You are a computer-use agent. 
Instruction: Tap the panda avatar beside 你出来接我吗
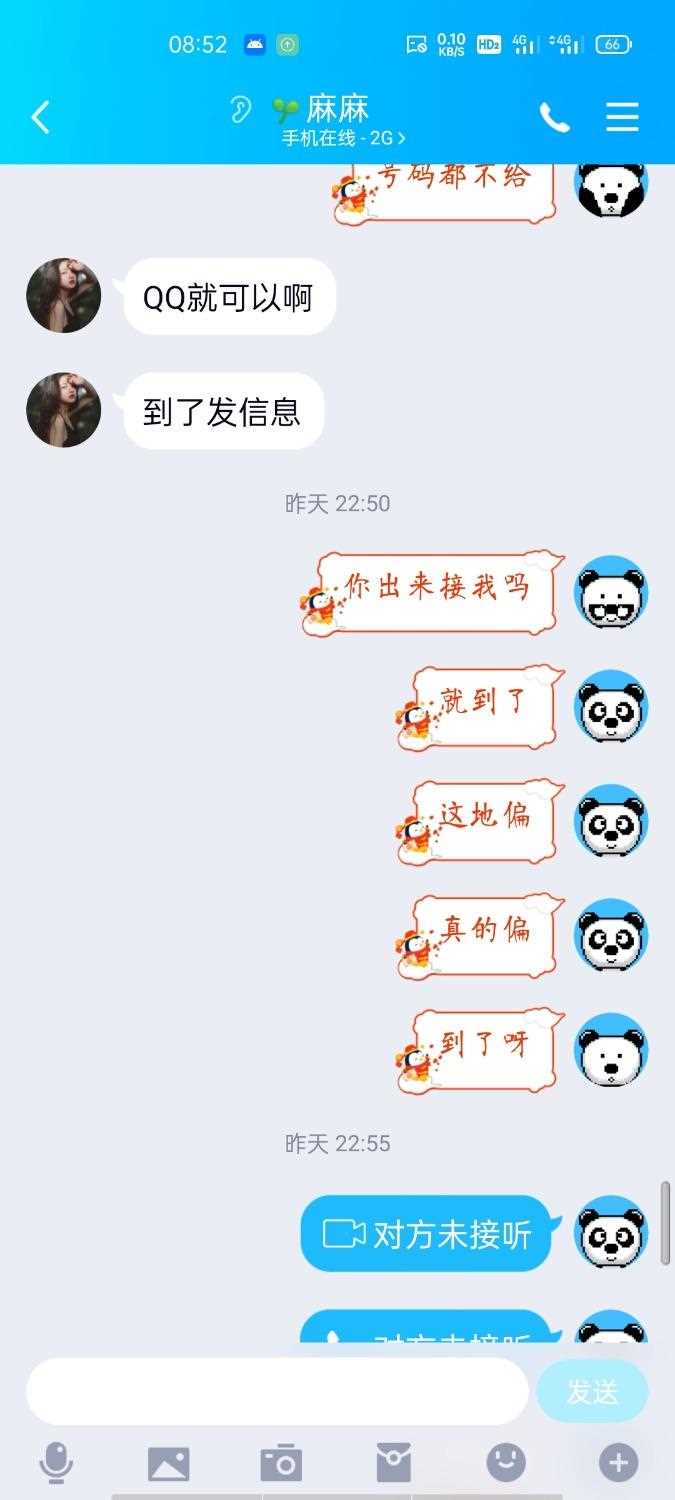tap(610, 593)
